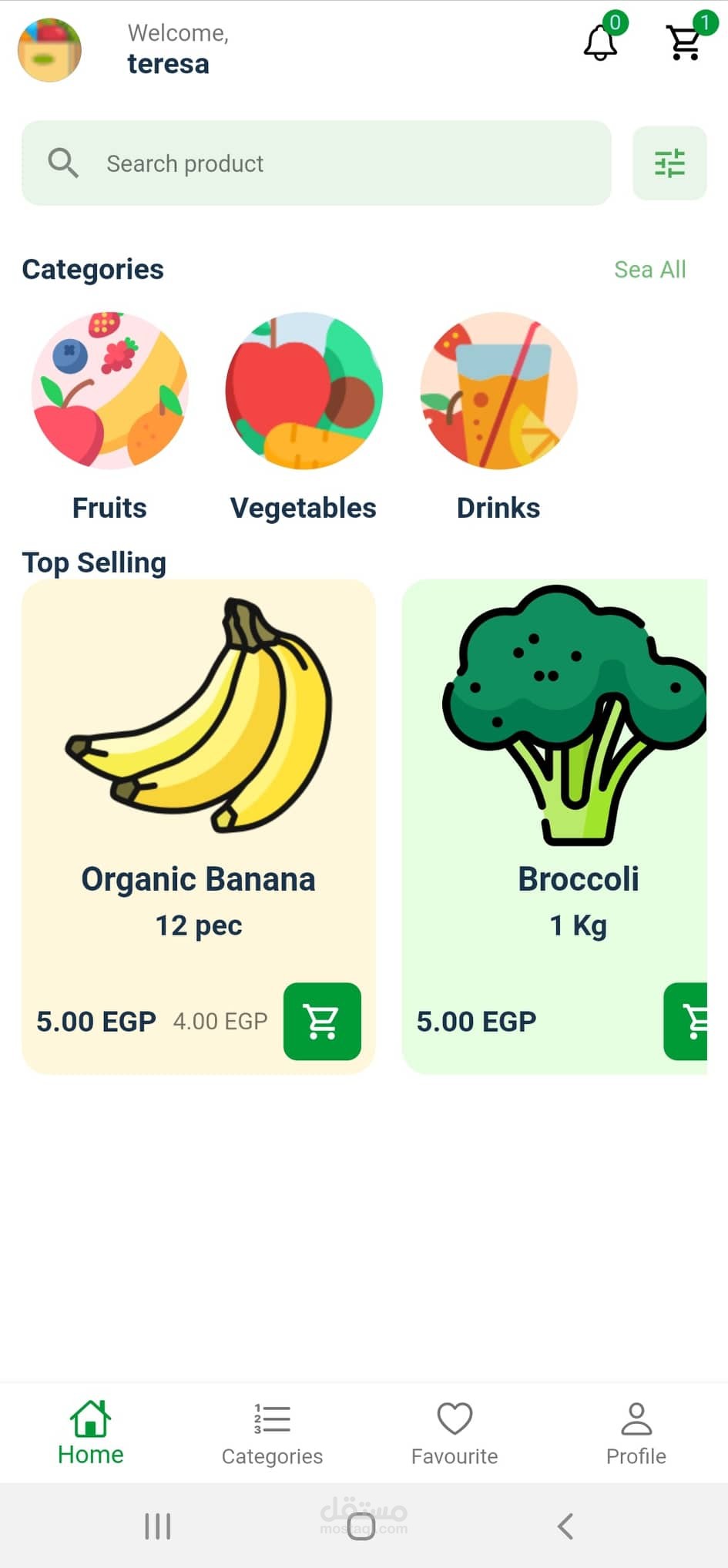The height and width of the screenshot is (1568, 728).
Task: Open the shopping cart
Action: 684,43
